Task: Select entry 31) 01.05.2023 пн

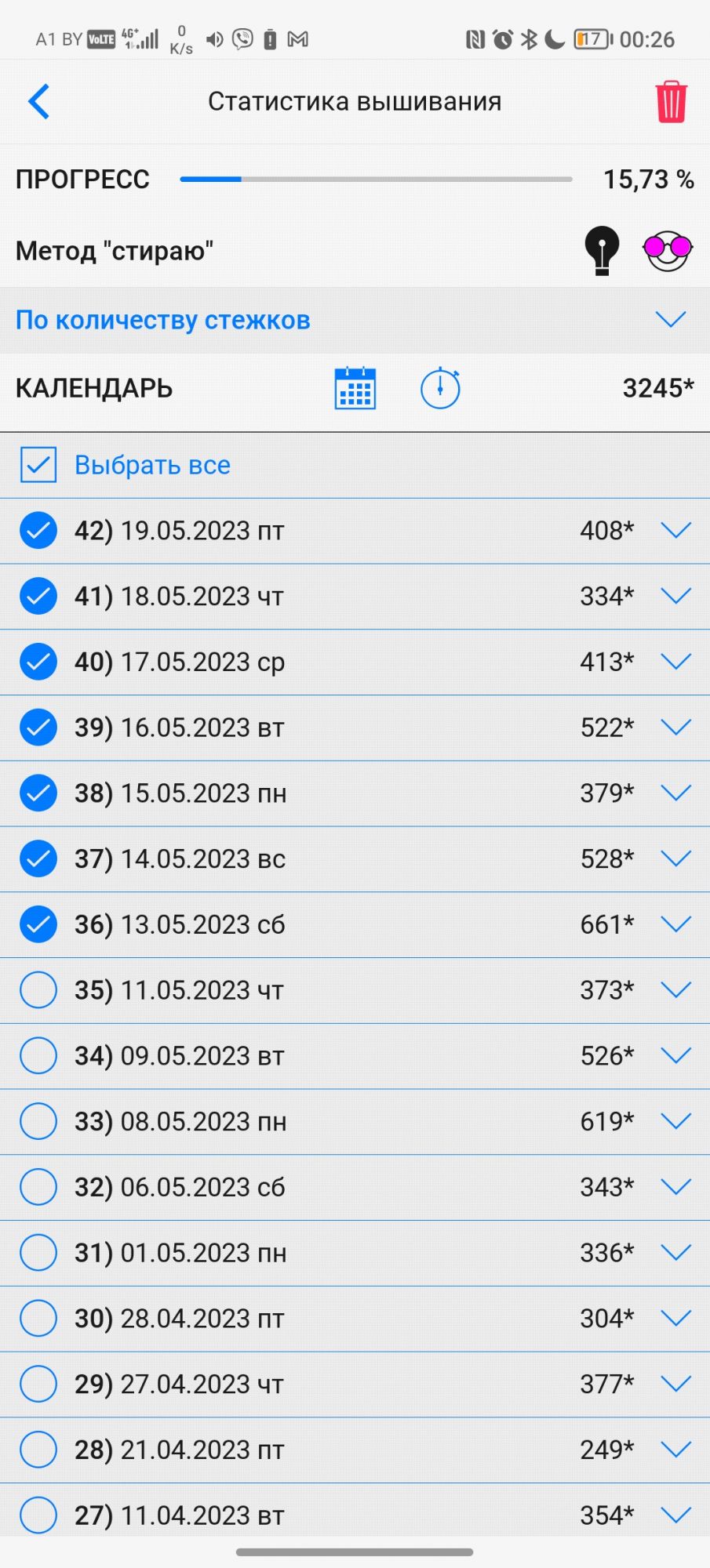Action: pos(38,1253)
